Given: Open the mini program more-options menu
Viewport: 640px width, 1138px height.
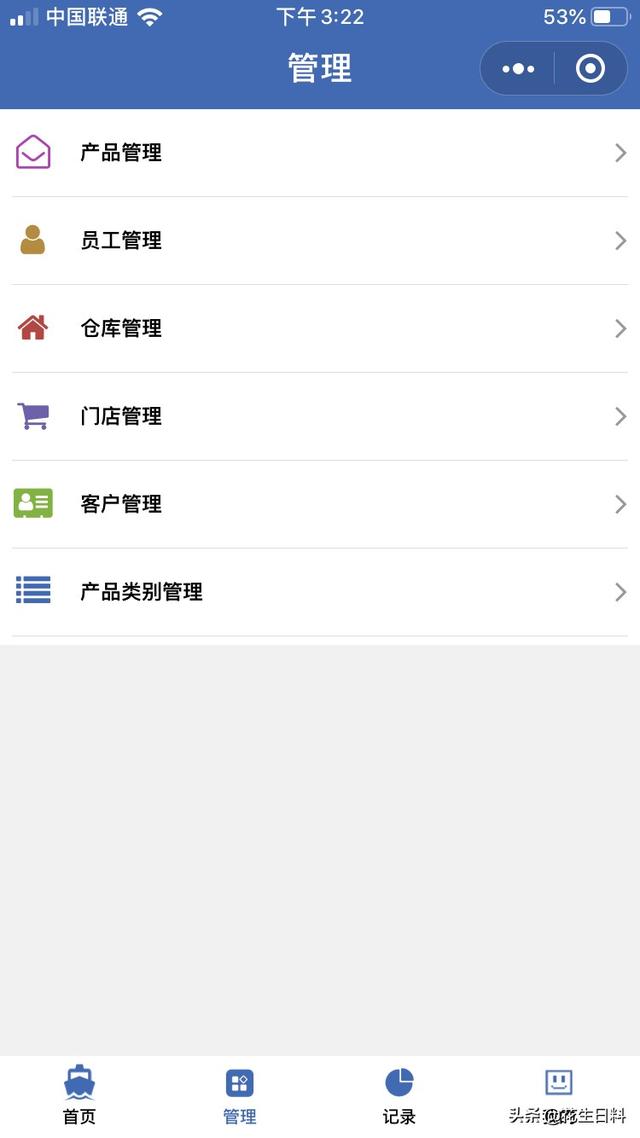Looking at the screenshot, I should (x=518, y=69).
